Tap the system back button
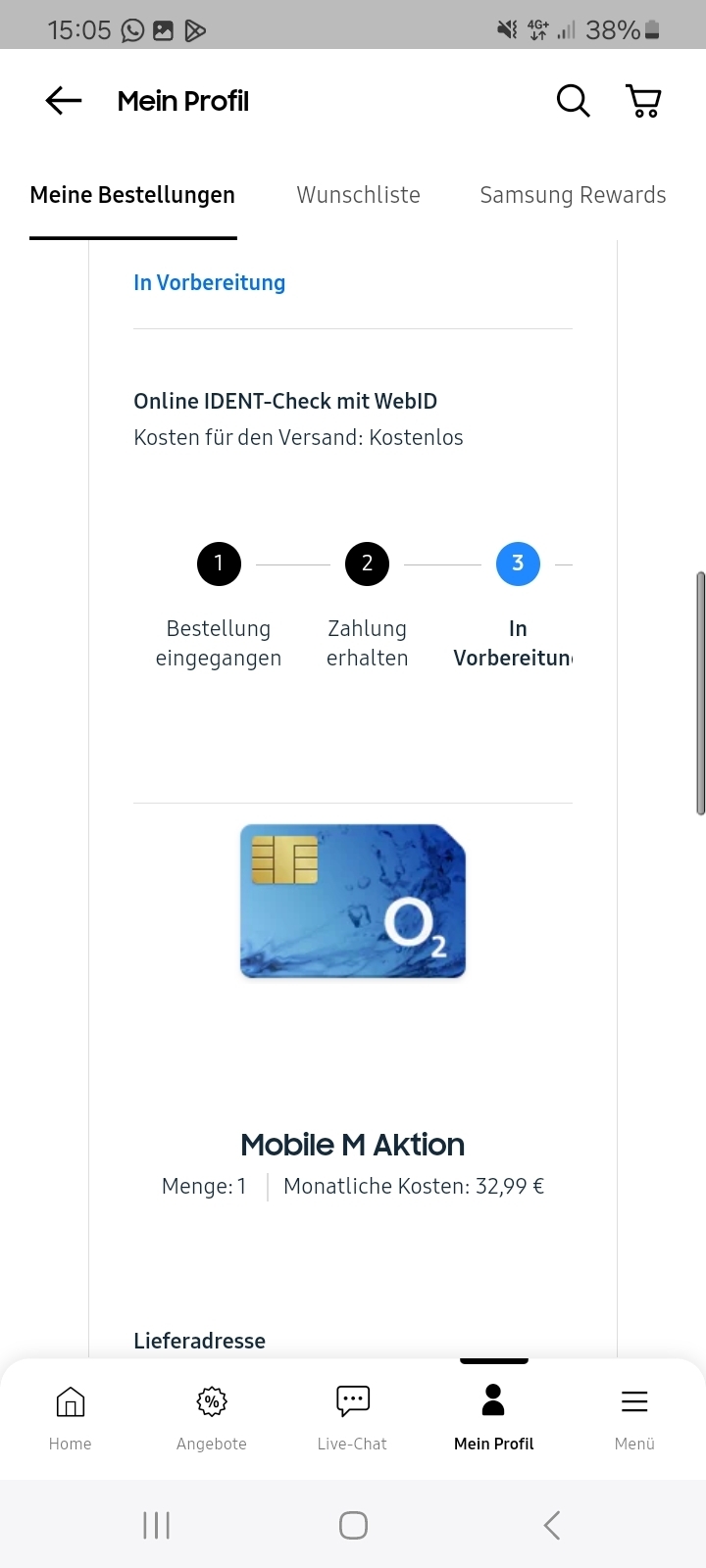 click(x=551, y=1525)
